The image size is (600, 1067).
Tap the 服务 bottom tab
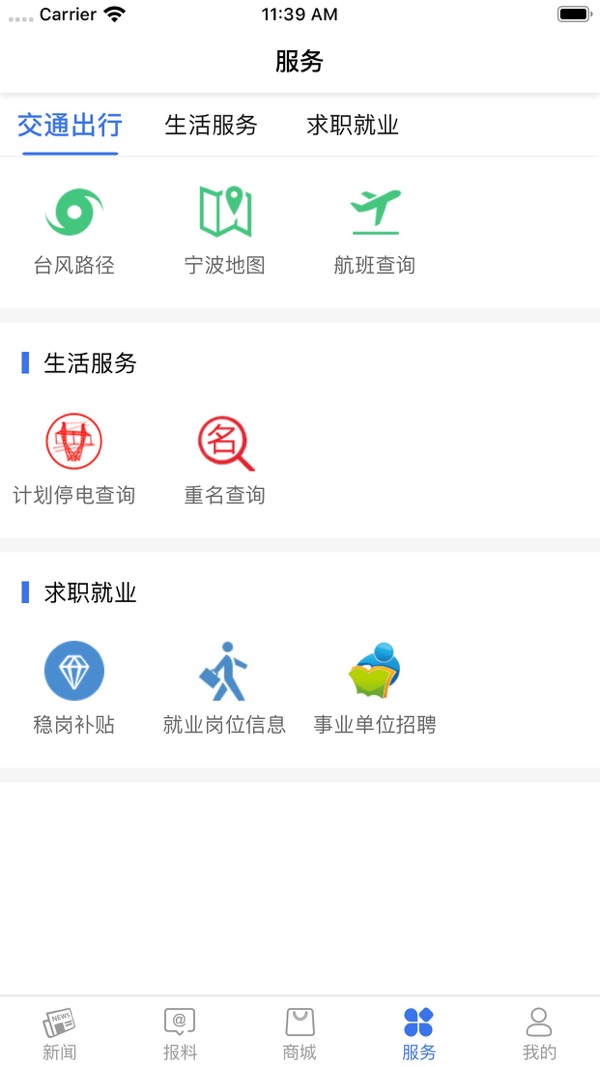pyautogui.click(x=419, y=1034)
